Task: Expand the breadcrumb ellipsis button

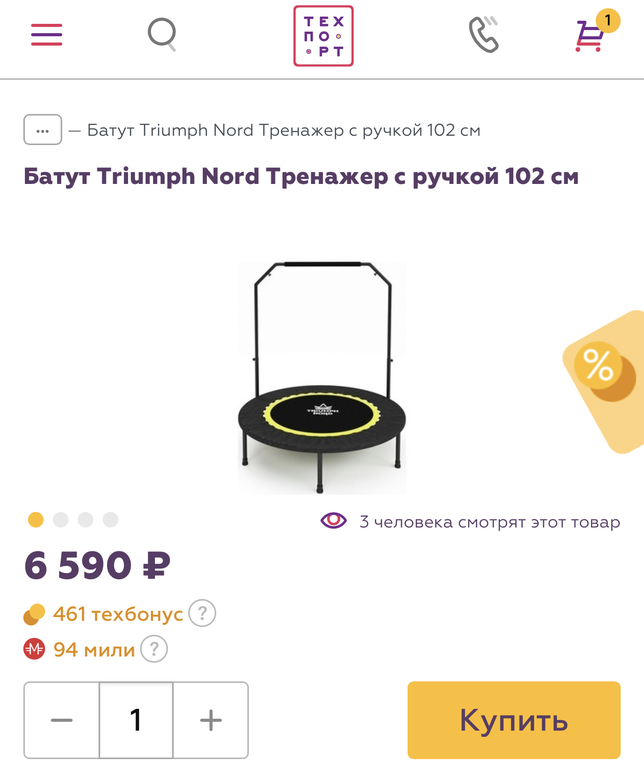Action: point(42,130)
